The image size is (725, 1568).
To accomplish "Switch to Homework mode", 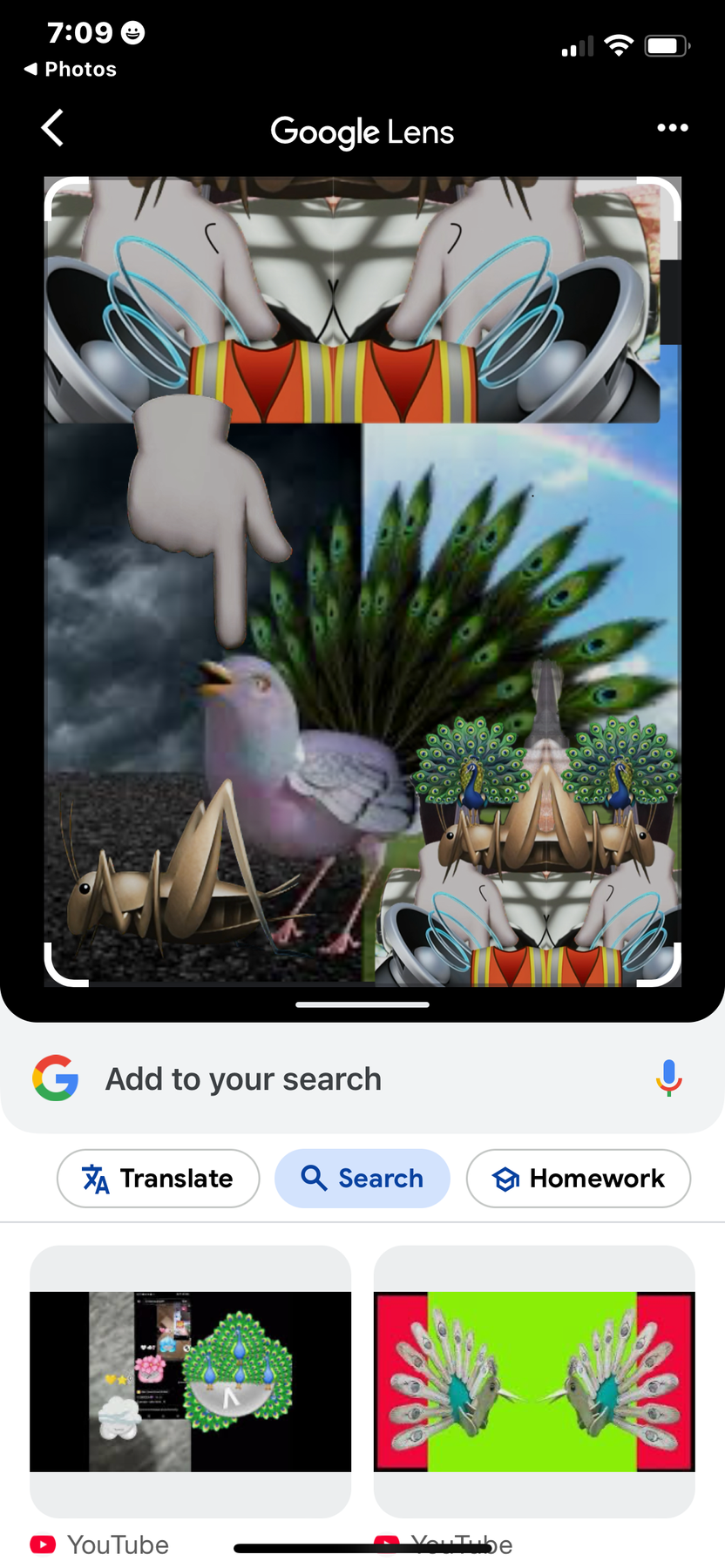I will pos(579,1178).
